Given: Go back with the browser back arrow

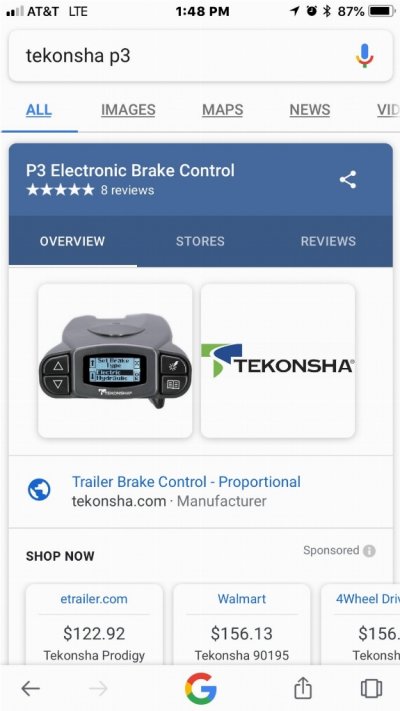Looking at the screenshot, I should [x=30, y=689].
